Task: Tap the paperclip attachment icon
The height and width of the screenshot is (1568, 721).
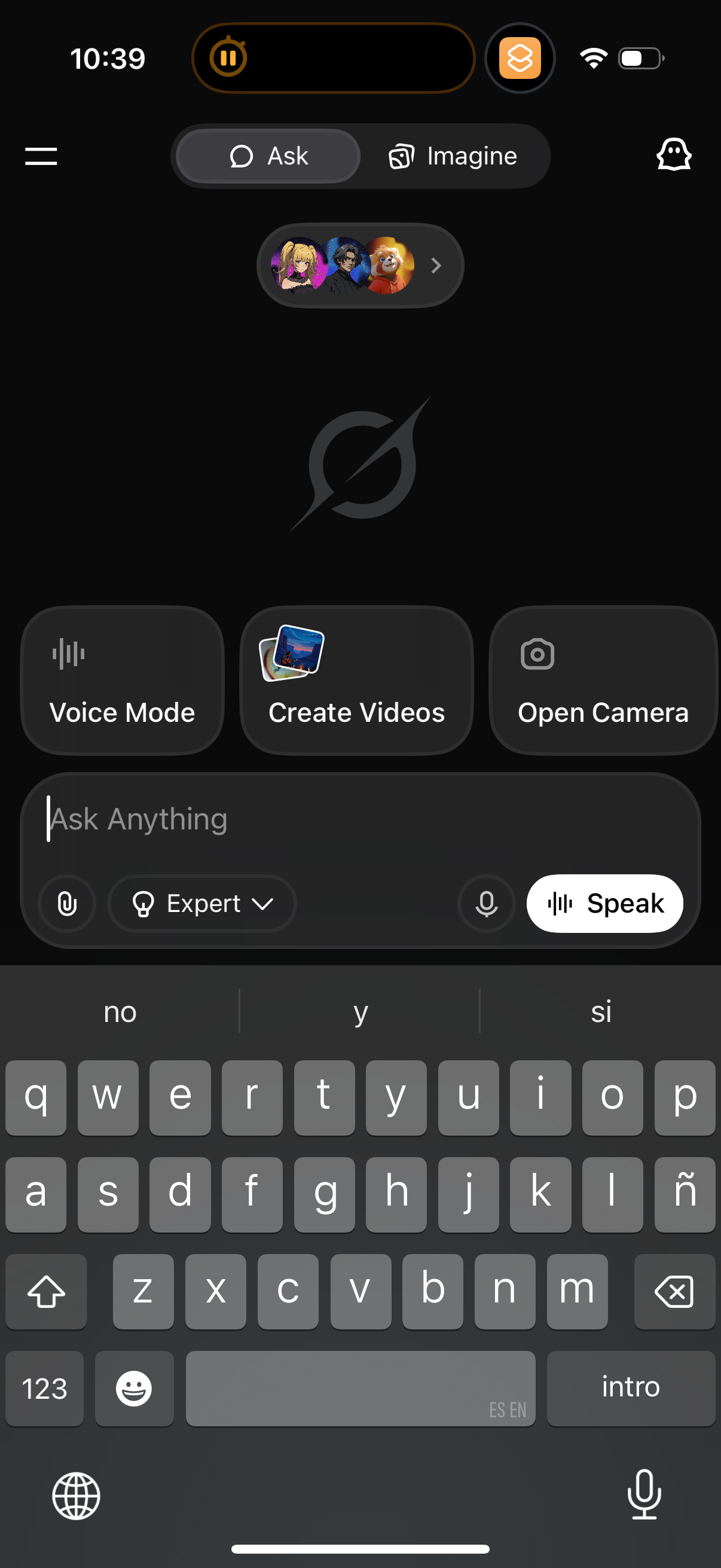Action: (66, 904)
